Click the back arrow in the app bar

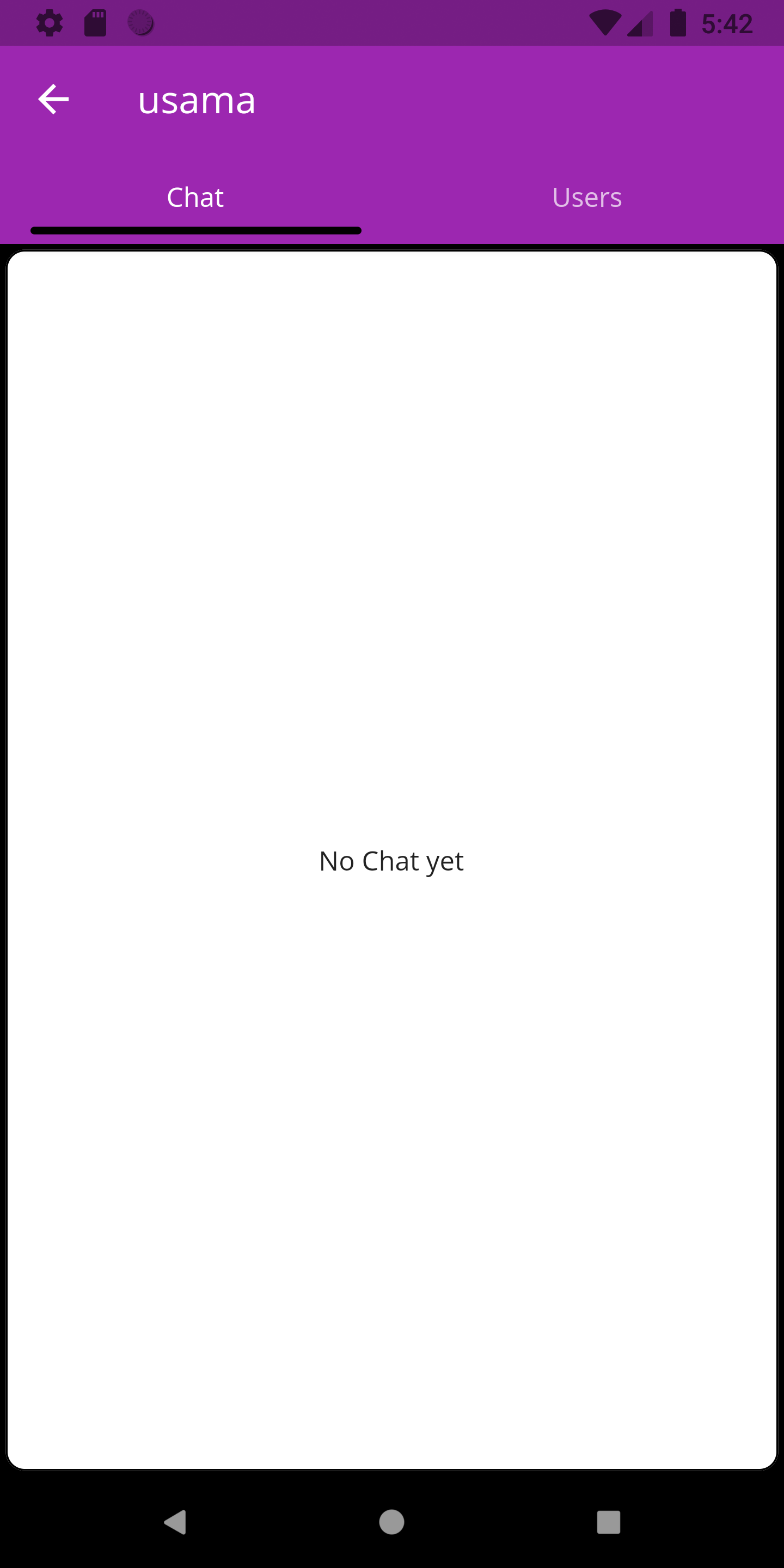tap(53, 99)
